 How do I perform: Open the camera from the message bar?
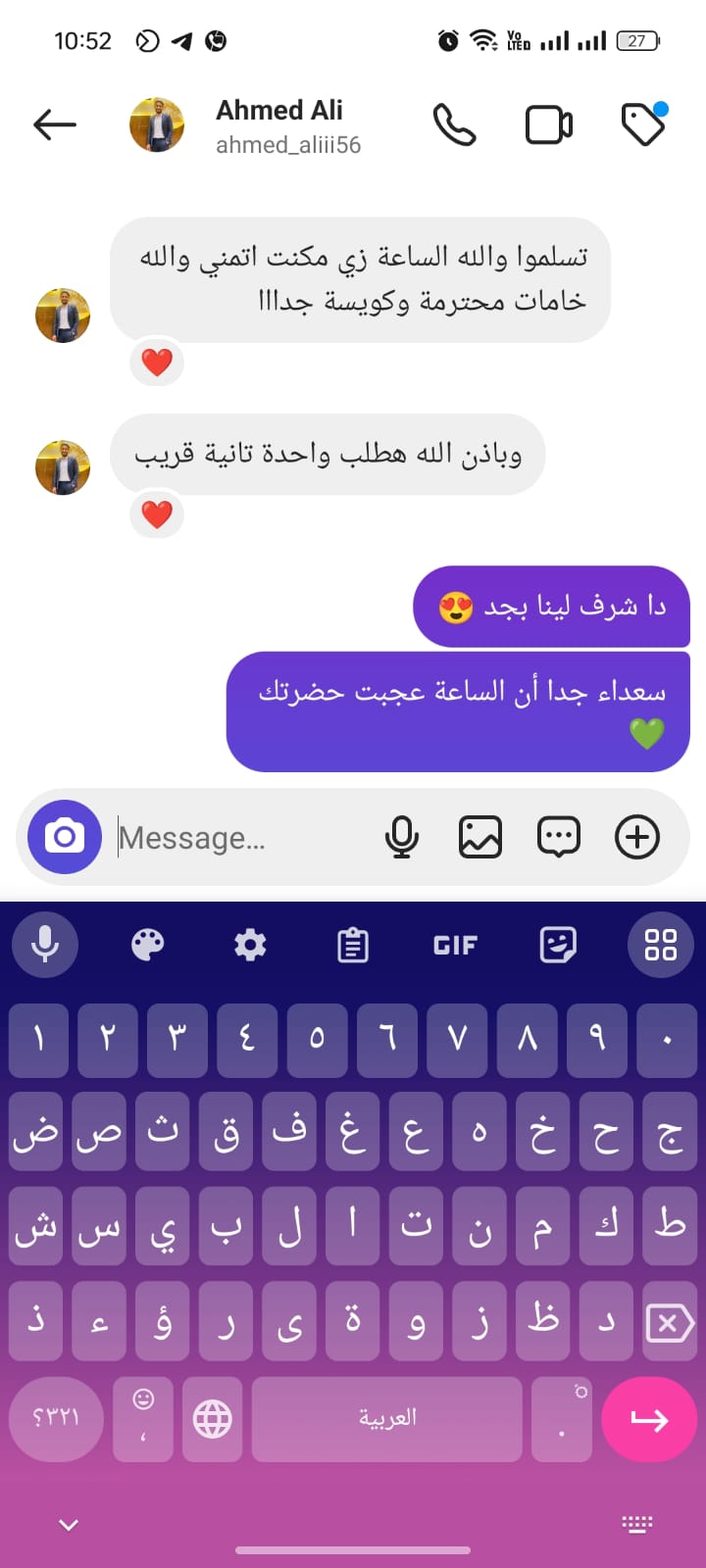pos(65,837)
